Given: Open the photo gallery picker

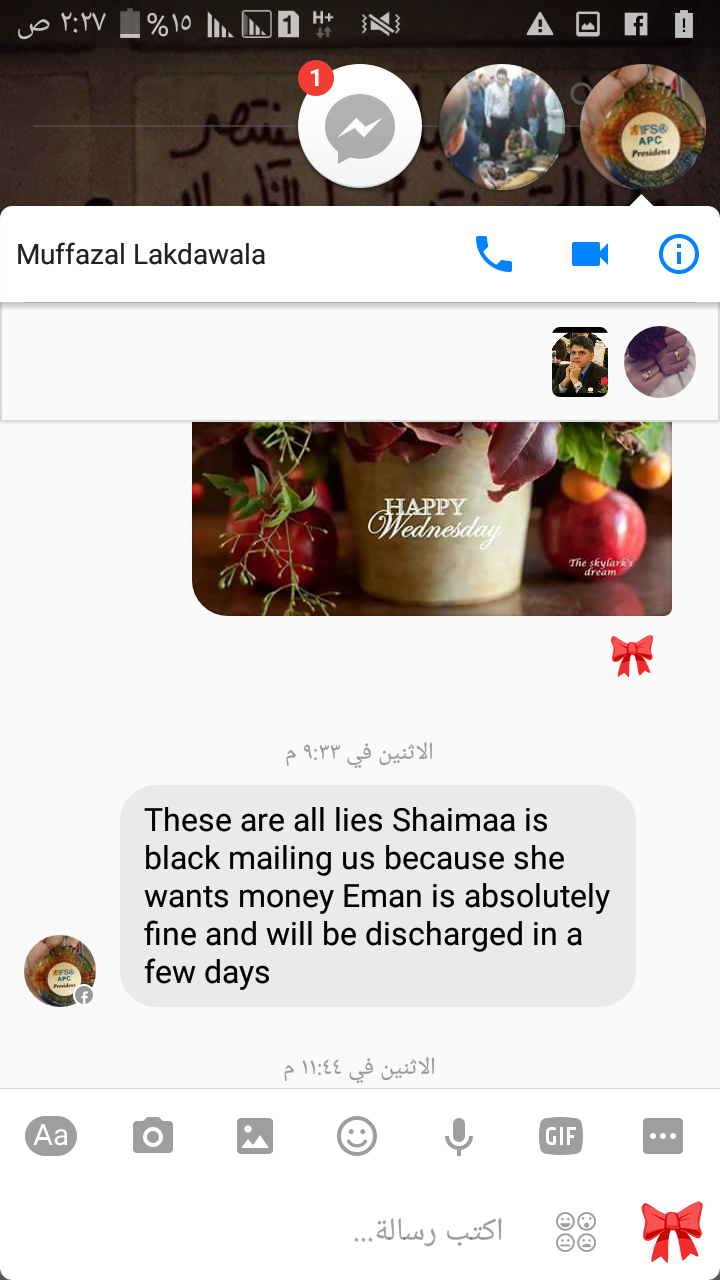Looking at the screenshot, I should 255,1136.
